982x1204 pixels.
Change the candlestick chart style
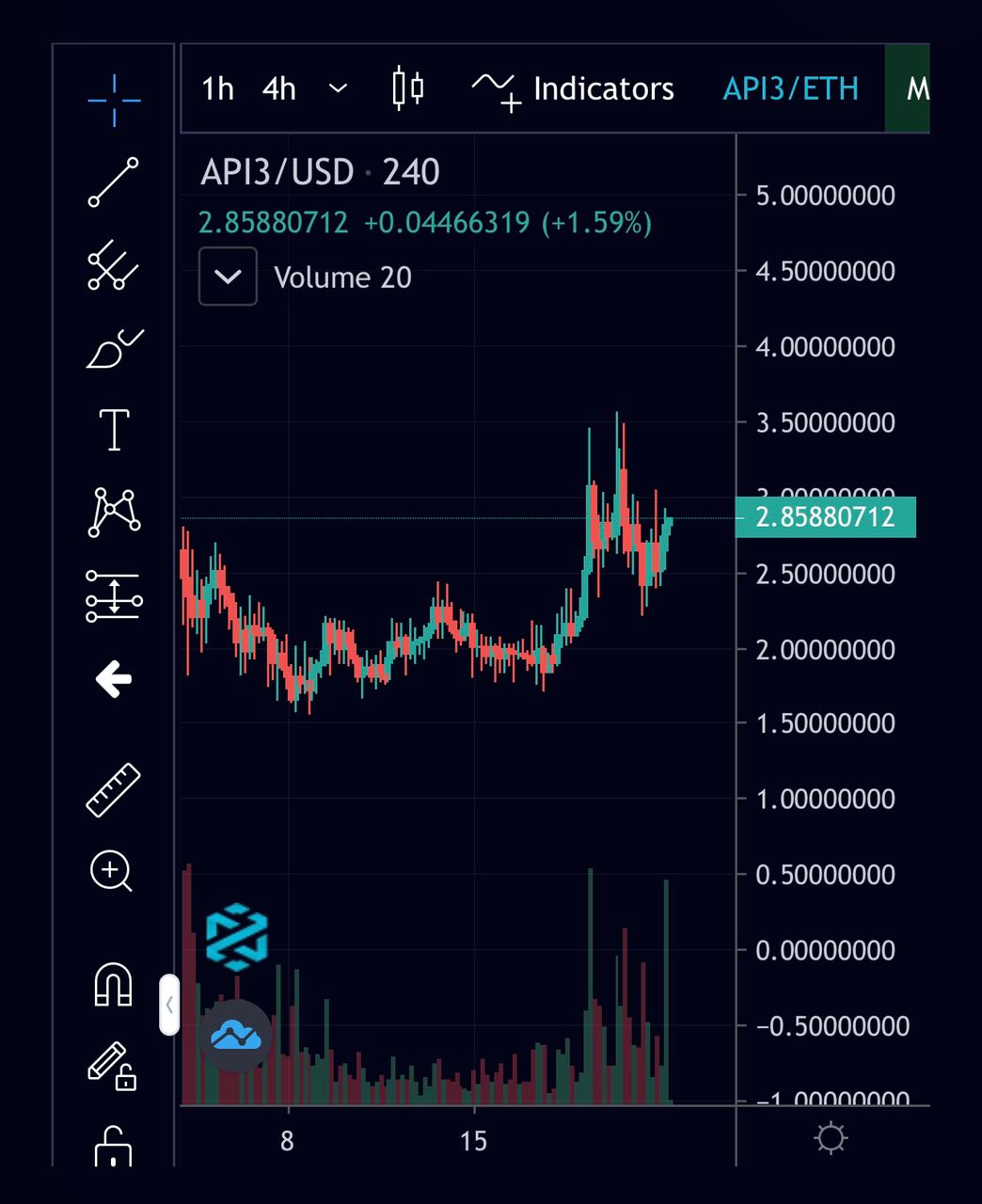tap(407, 88)
